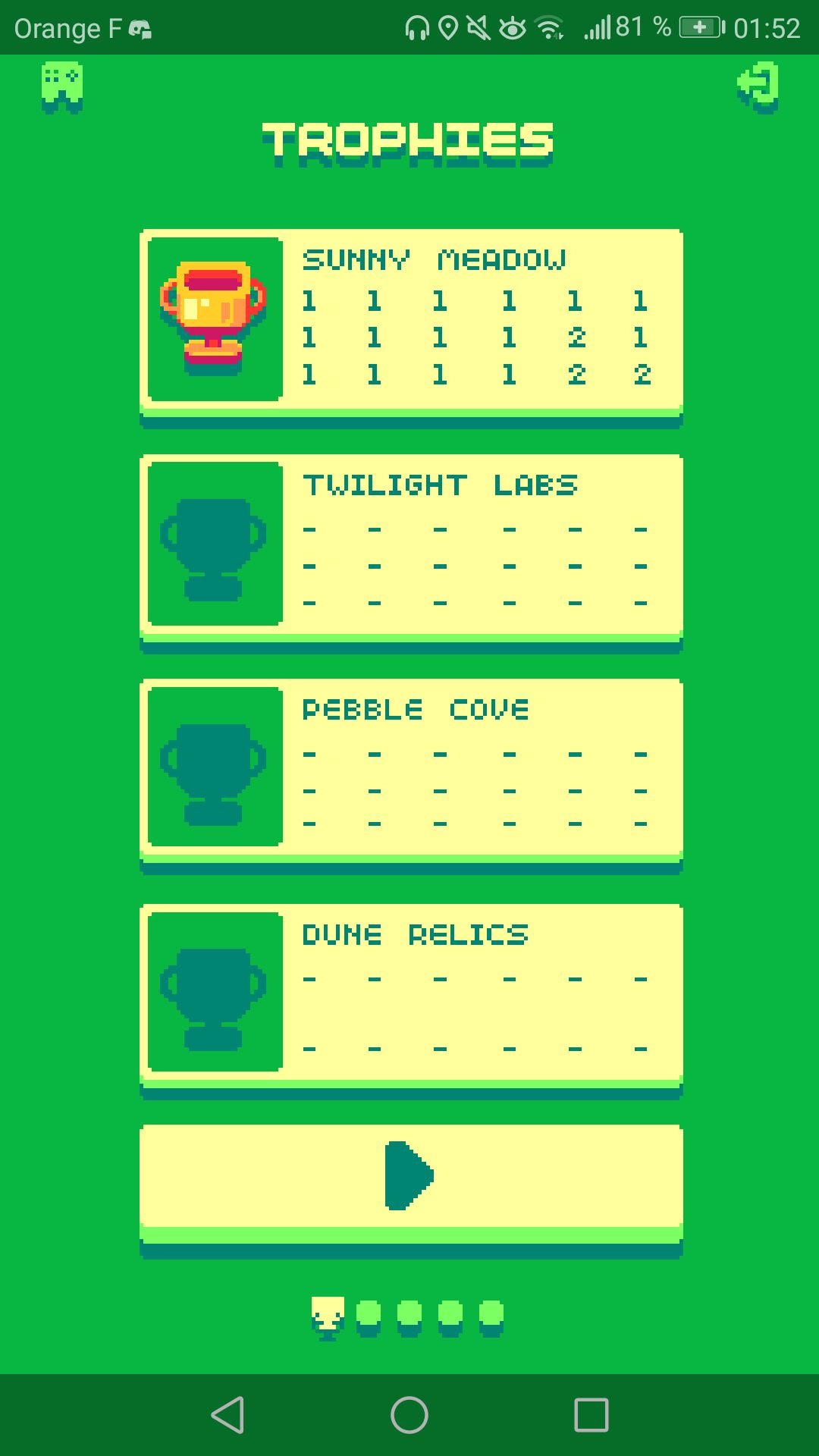
Task: Open the gamepad icon in the corner
Action: [62, 87]
